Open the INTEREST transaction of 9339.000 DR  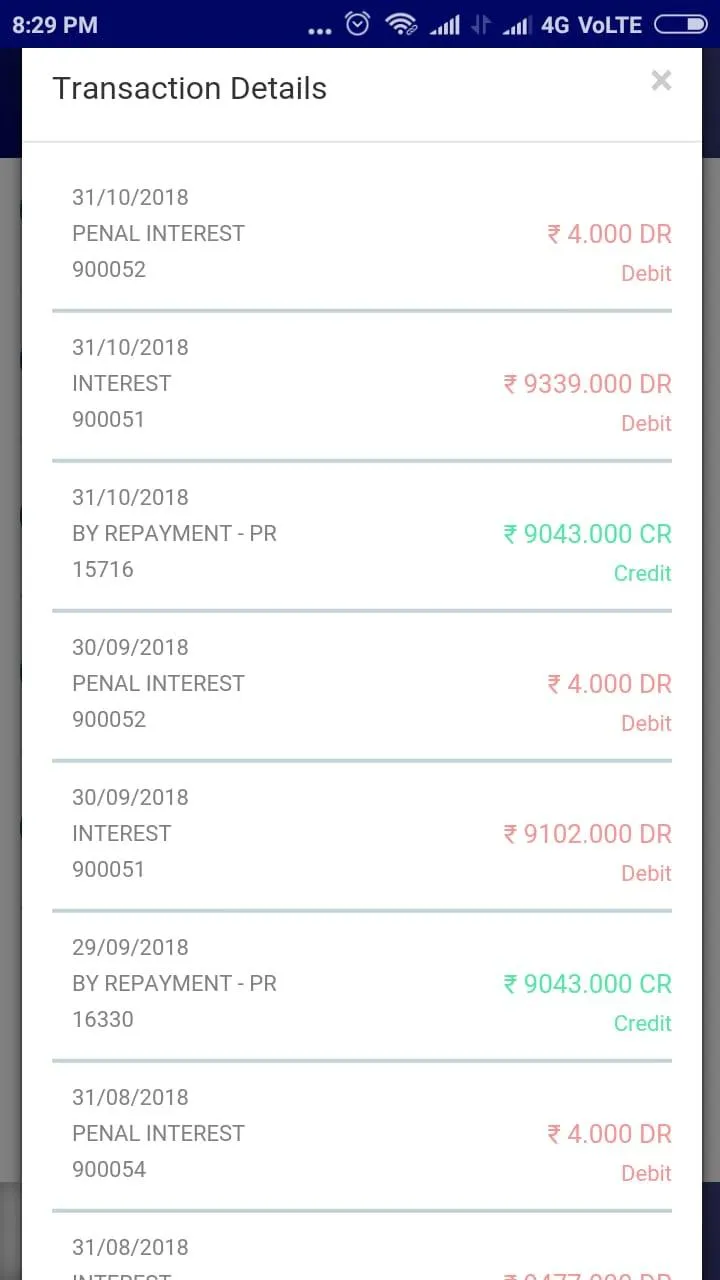click(360, 383)
